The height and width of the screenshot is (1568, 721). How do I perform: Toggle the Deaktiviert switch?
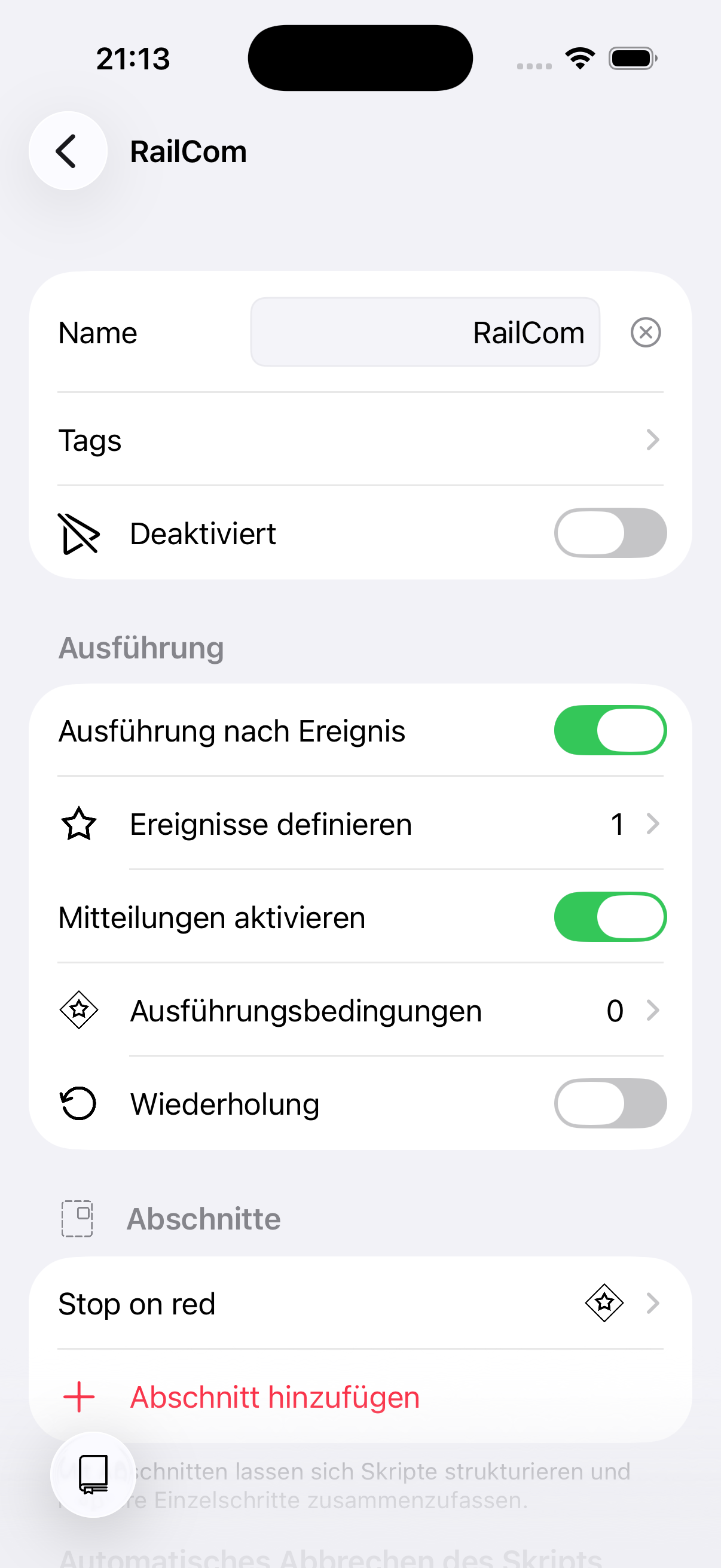pos(610,533)
